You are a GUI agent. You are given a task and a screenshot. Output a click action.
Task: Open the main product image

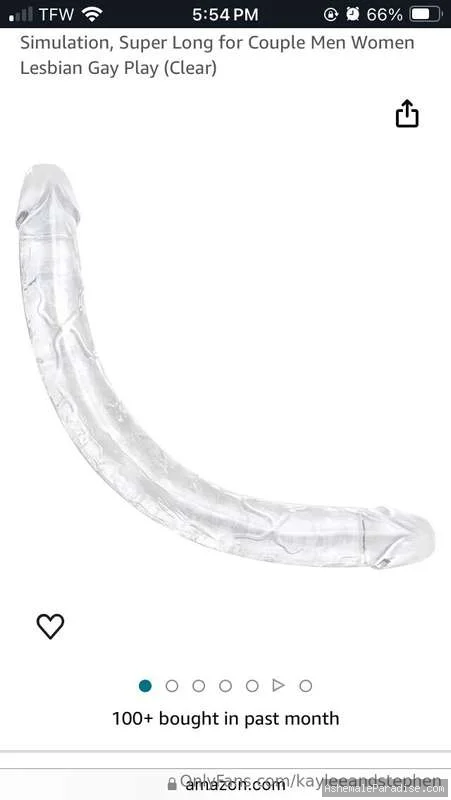[x=226, y=366]
